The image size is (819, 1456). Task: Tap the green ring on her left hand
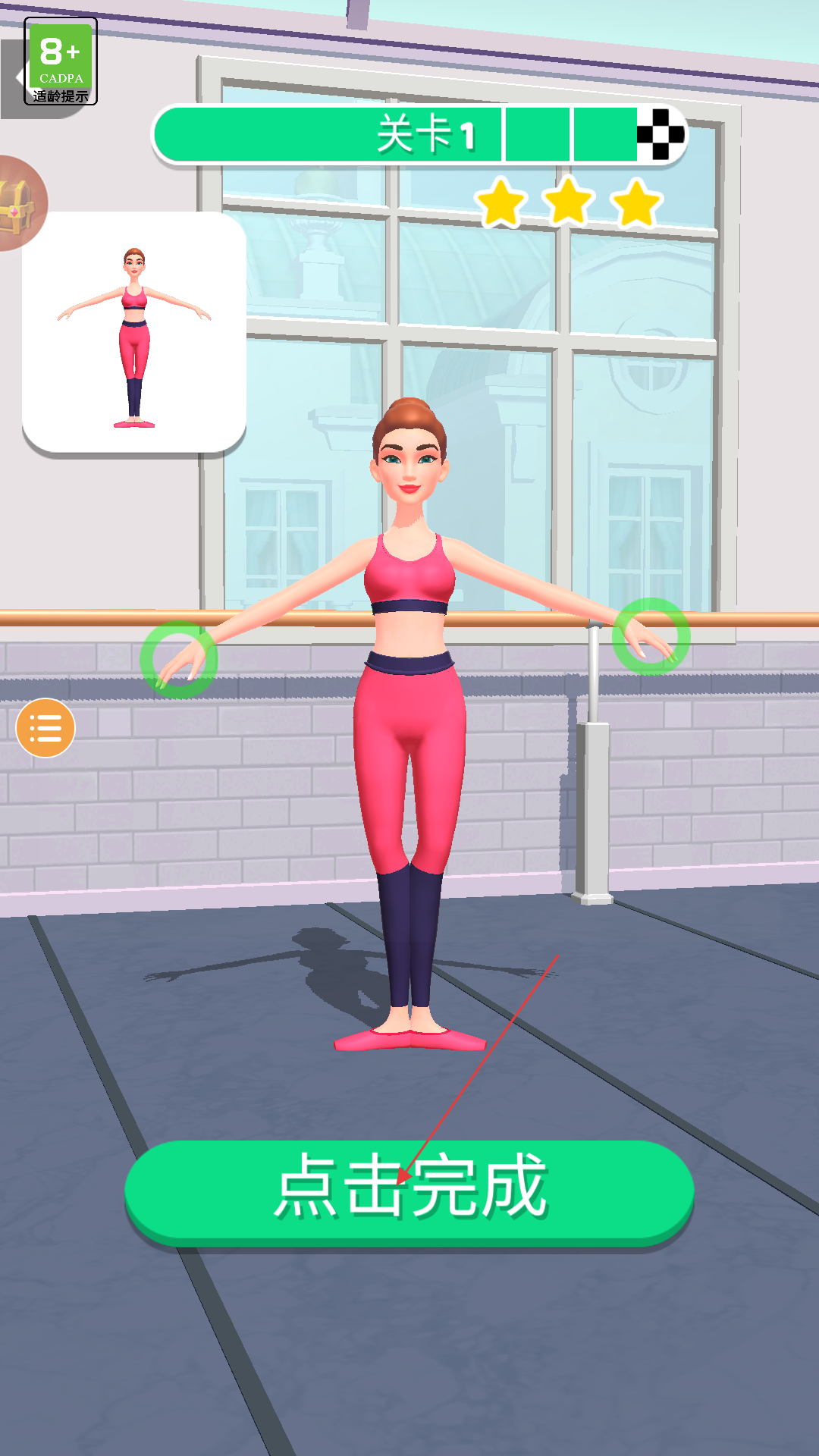(x=651, y=636)
